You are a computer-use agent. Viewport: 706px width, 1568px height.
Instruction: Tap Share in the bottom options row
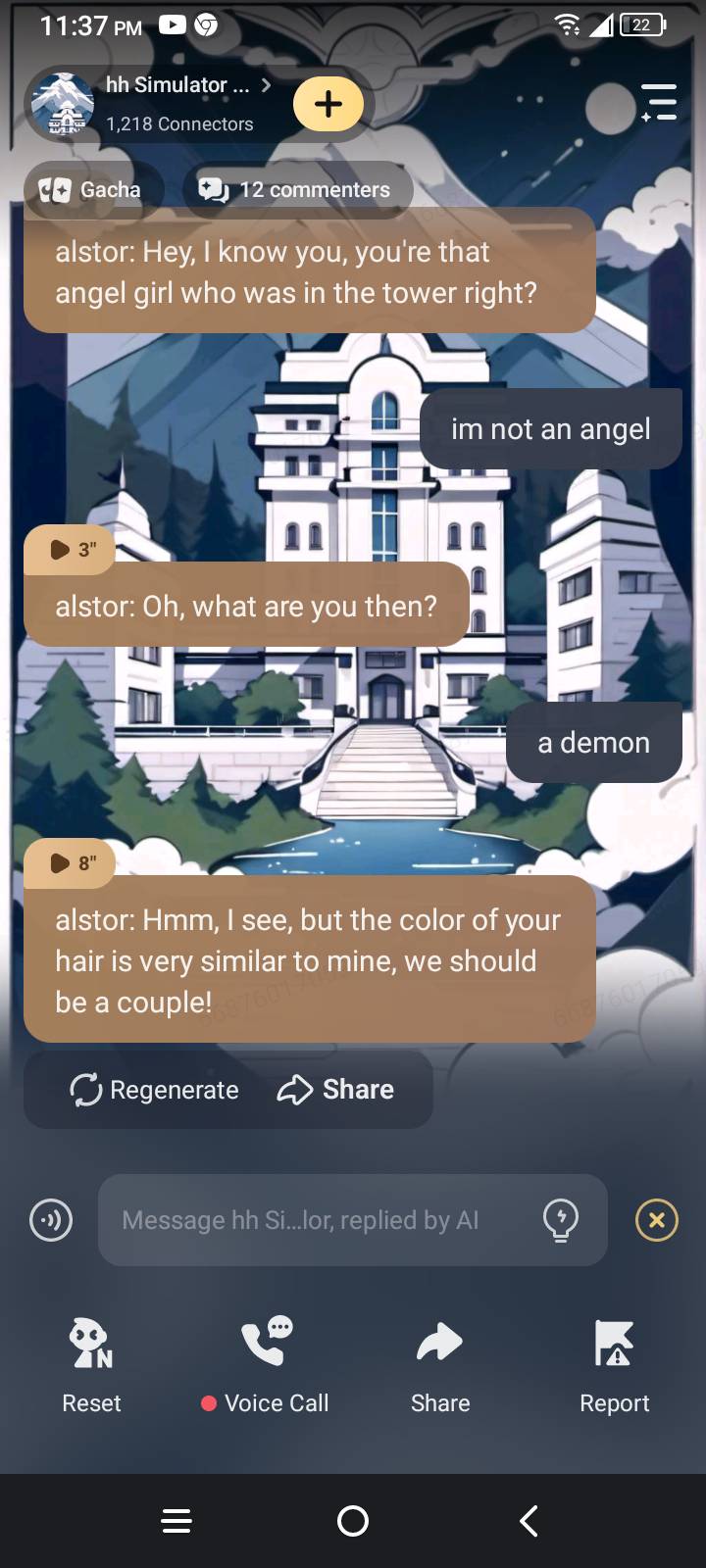pos(440,1364)
